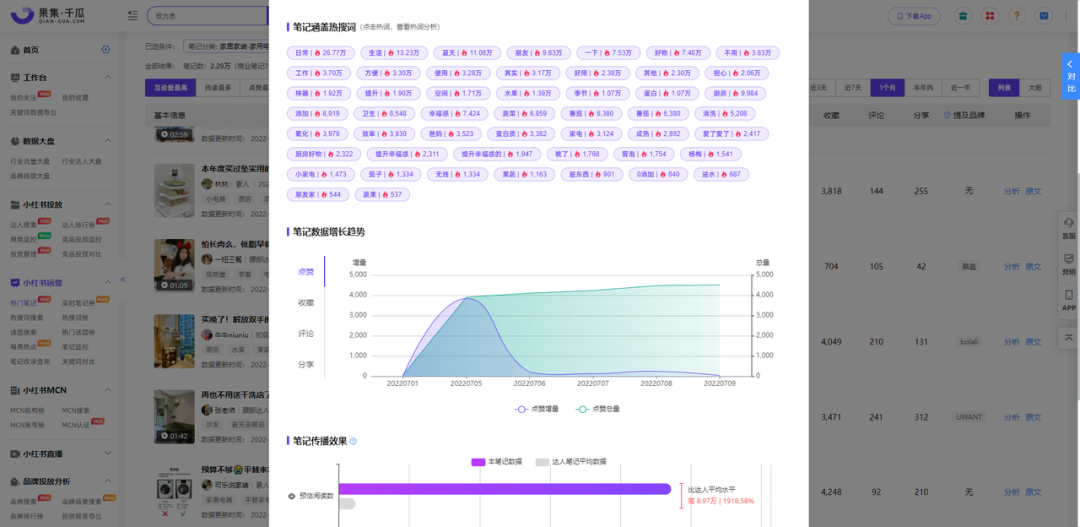Switch to 大图 view mode

(1035, 88)
